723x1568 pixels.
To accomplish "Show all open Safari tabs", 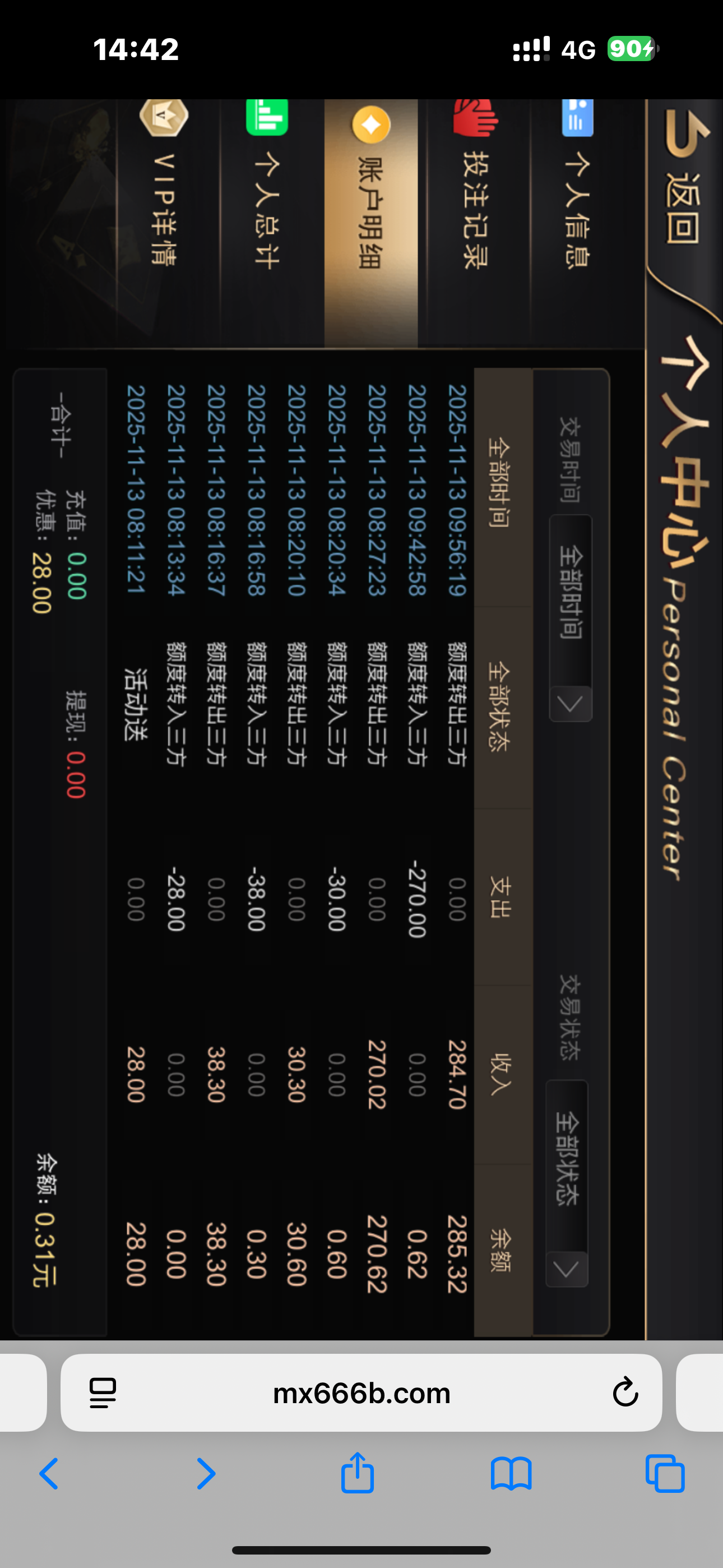I will [x=665, y=1474].
